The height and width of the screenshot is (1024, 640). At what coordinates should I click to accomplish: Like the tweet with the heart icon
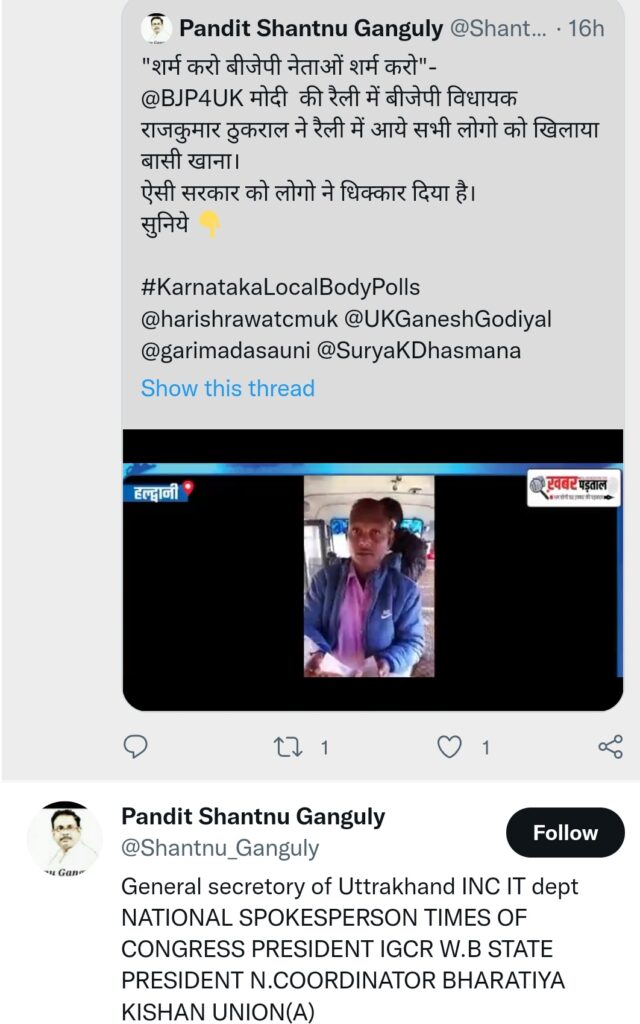tap(449, 746)
